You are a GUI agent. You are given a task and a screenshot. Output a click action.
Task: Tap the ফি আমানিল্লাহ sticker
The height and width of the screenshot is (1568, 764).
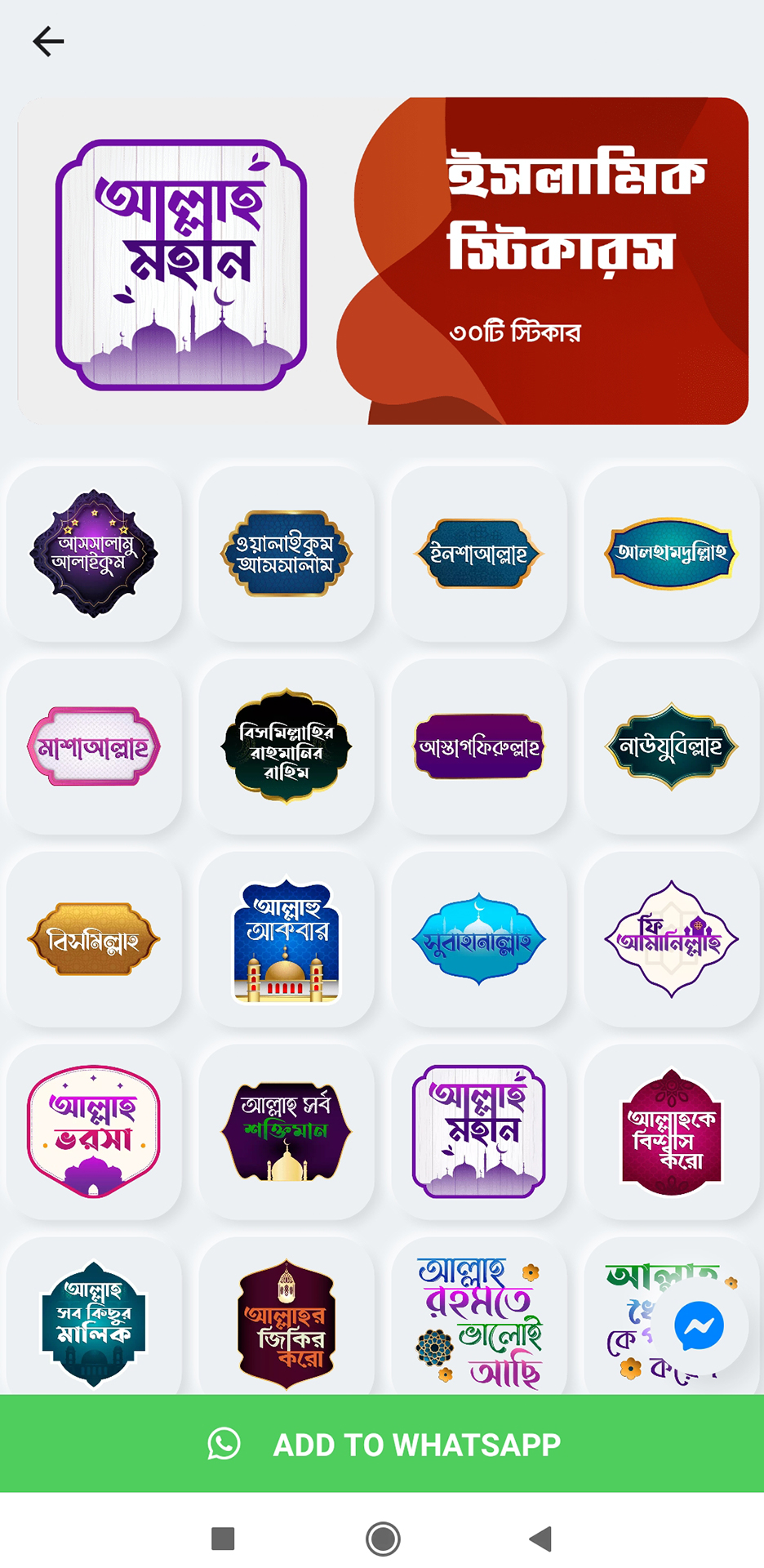pyautogui.click(x=671, y=939)
